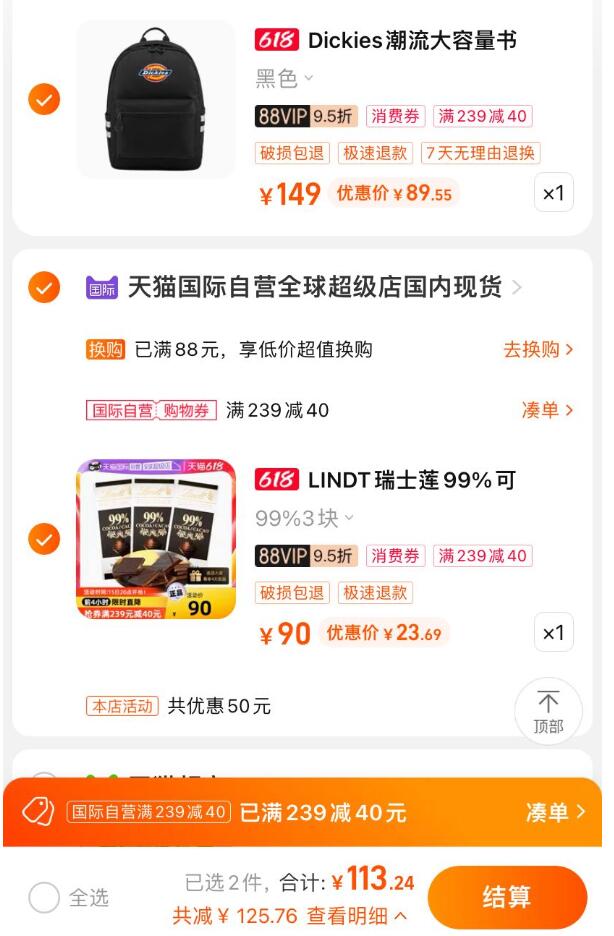This screenshot has height=936, width=614.
Task: Adjust quantity of LINDT chocolate
Action: click(553, 633)
